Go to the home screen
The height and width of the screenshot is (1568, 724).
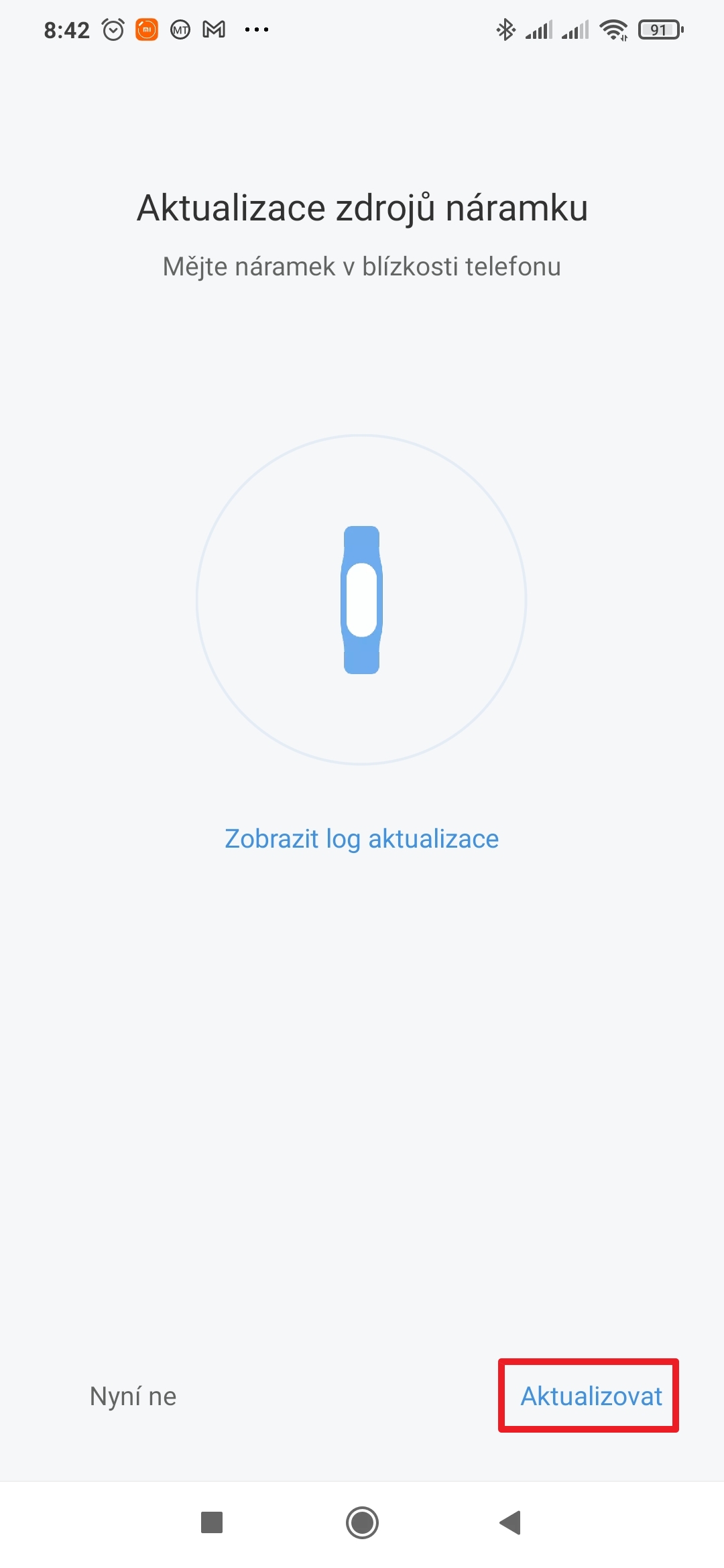362,1522
